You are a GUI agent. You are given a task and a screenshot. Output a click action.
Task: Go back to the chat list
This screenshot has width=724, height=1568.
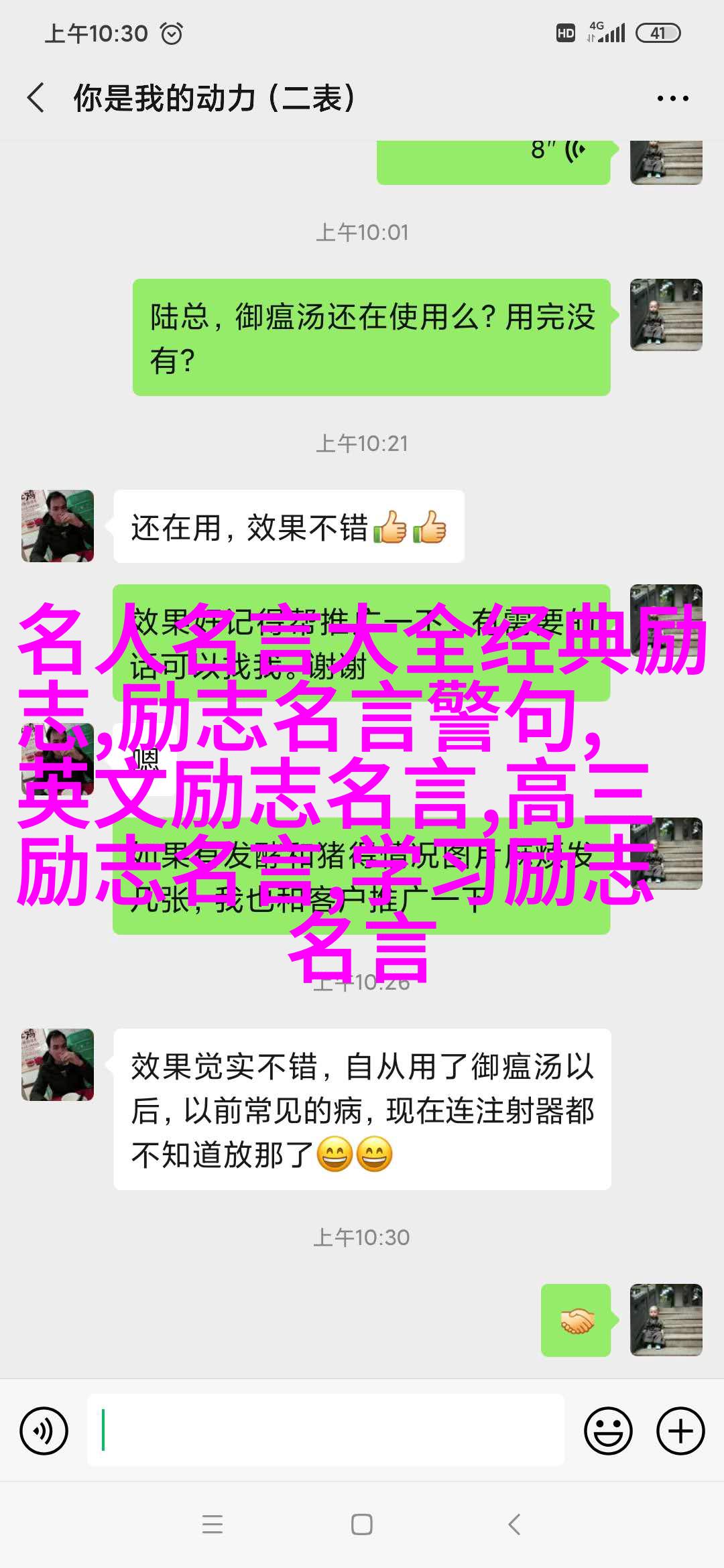(x=36, y=98)
